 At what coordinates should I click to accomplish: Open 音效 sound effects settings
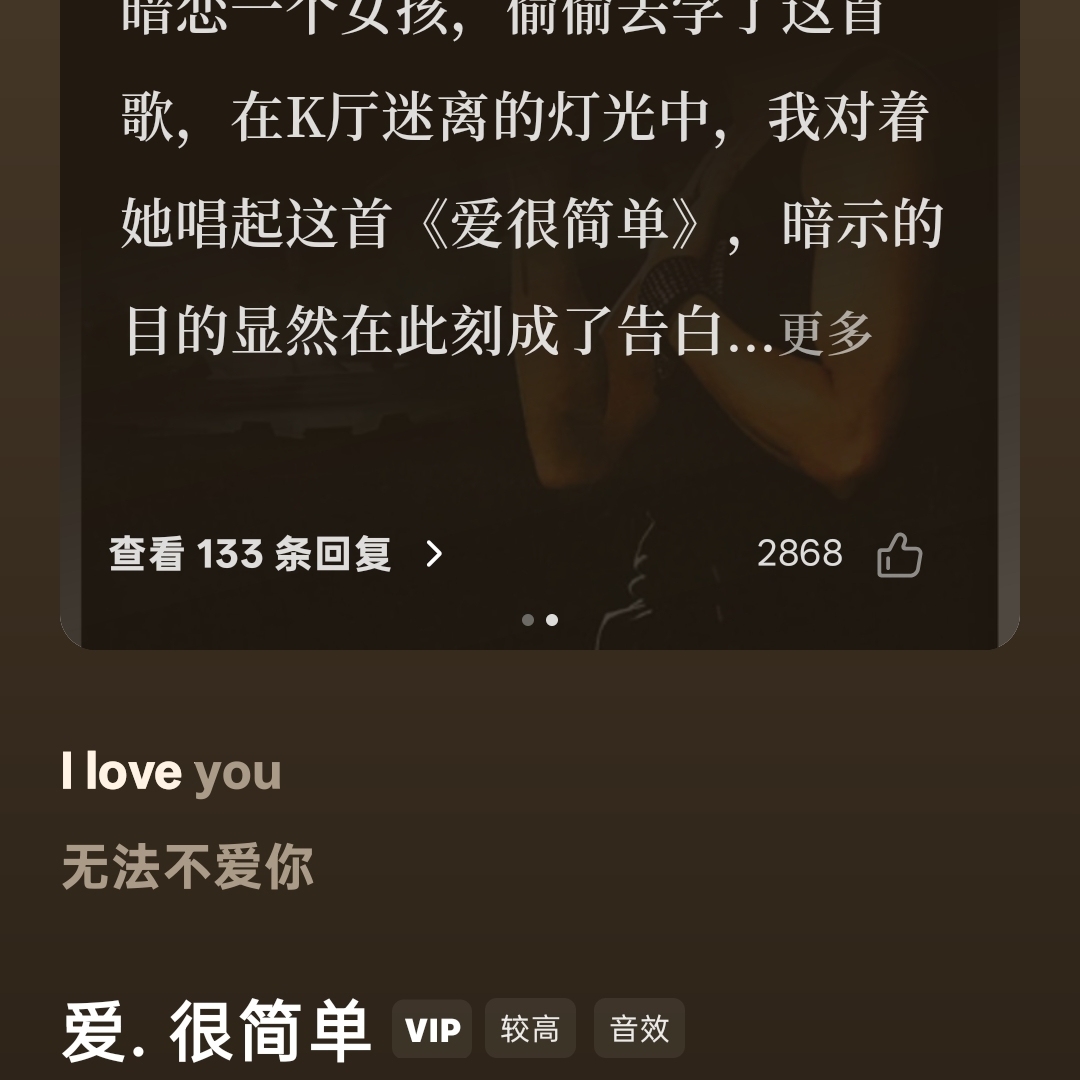click(639, 1029)
